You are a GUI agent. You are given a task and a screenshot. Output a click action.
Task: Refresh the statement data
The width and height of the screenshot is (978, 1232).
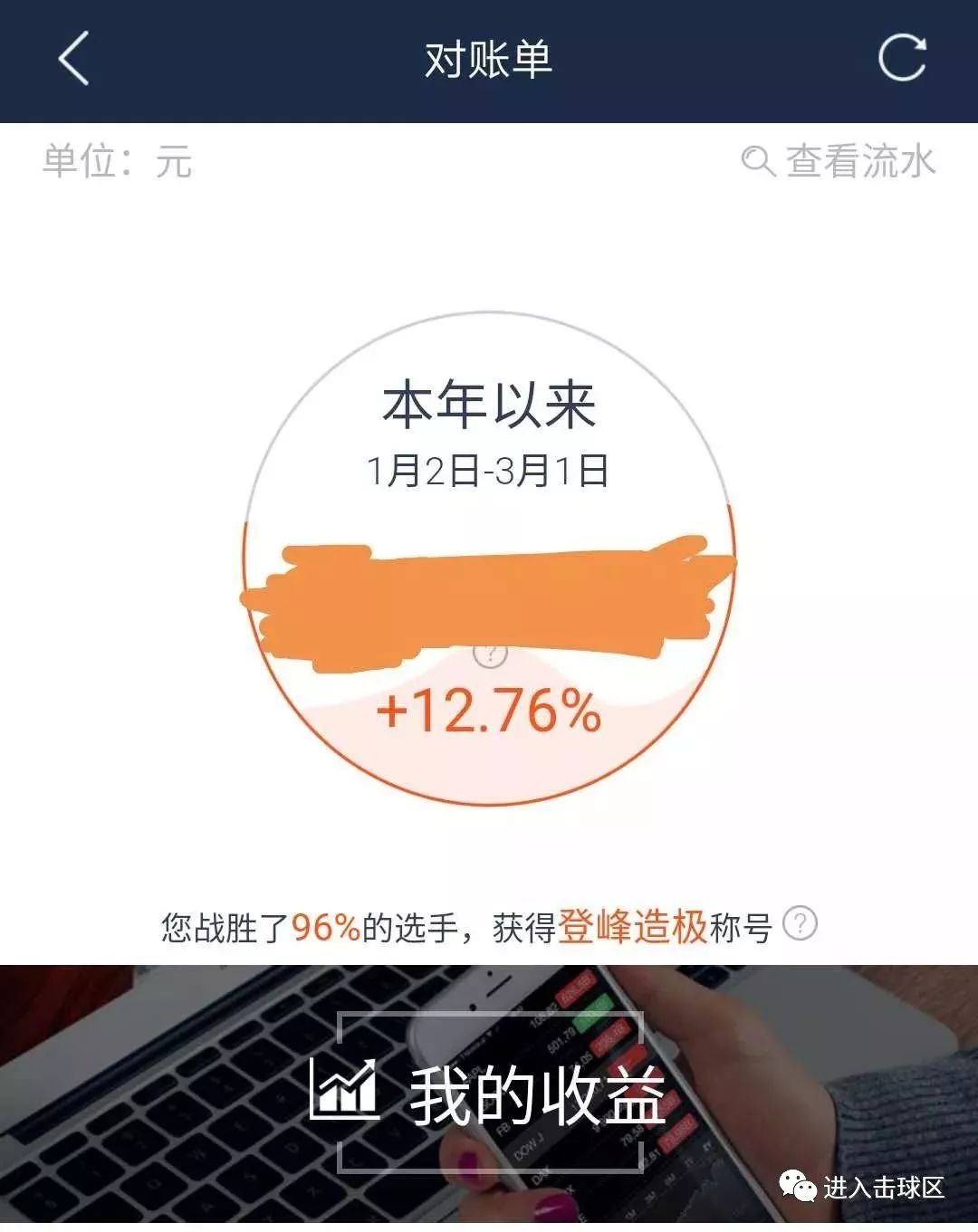coord(902,59)
